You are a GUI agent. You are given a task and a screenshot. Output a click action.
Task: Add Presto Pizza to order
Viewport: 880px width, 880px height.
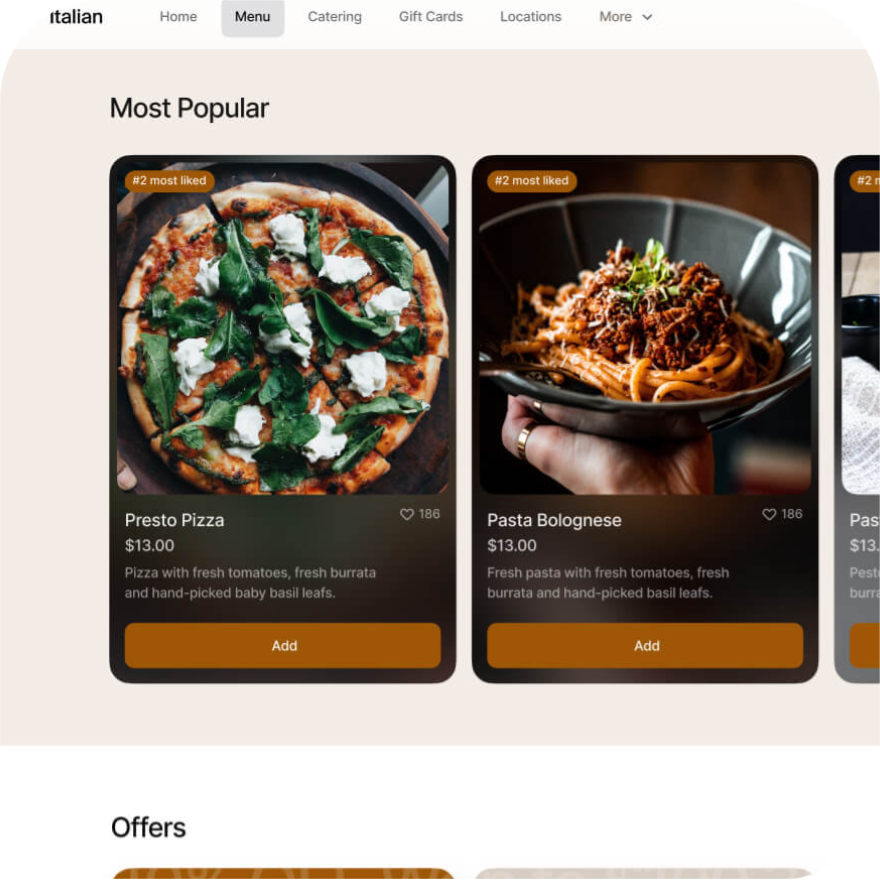coord(282,646)
